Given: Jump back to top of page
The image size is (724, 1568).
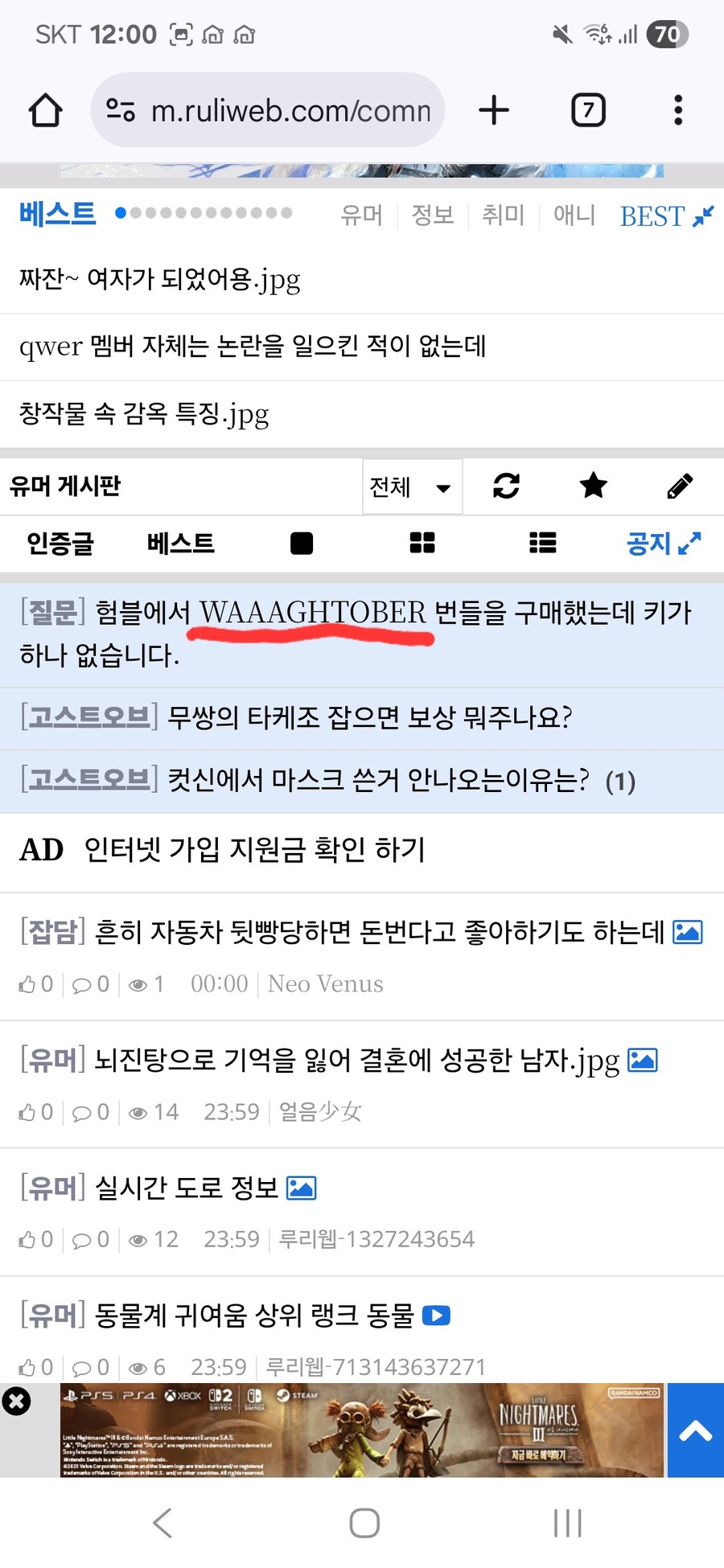Looking at the screenshot, I should (695, 1430).
